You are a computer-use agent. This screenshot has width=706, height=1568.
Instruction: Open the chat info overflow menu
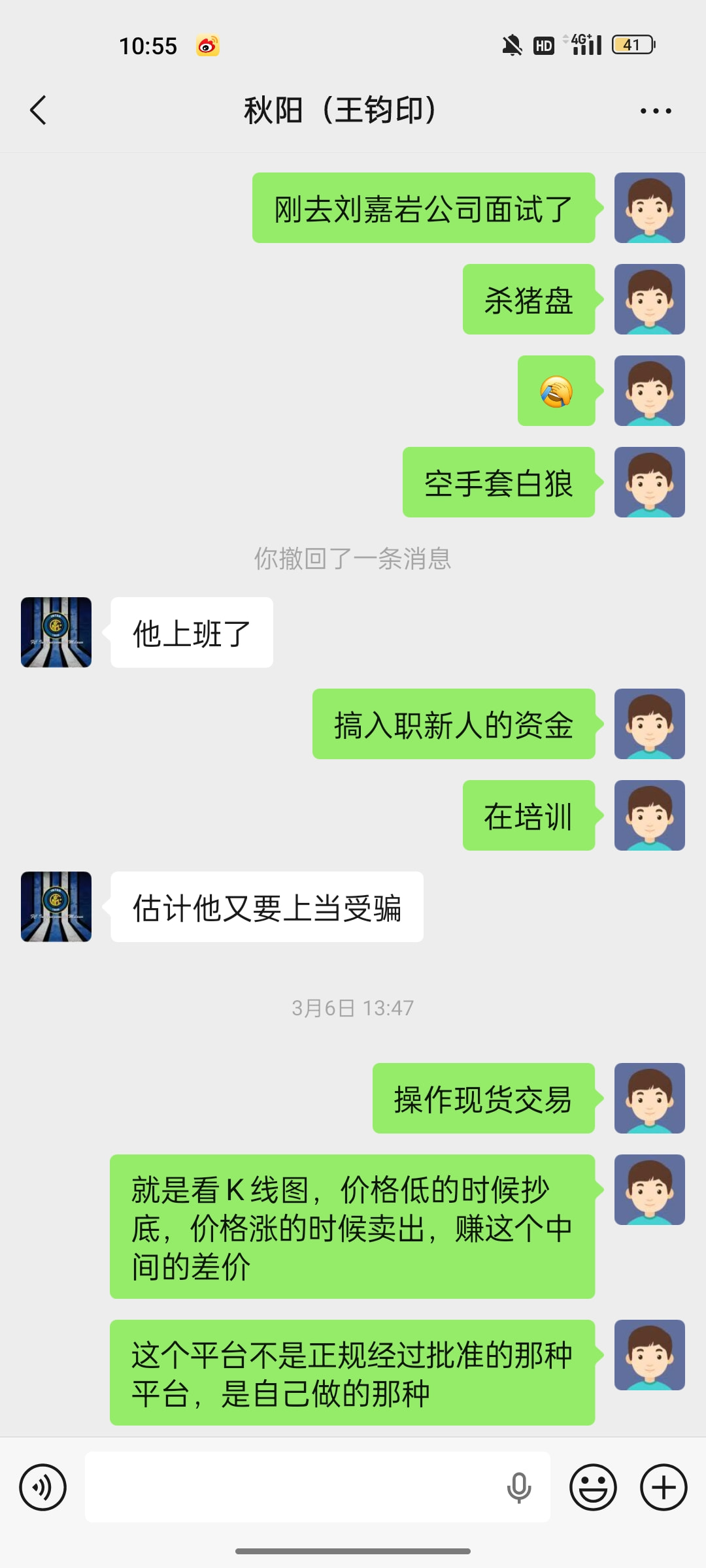[x=656, y=111]
